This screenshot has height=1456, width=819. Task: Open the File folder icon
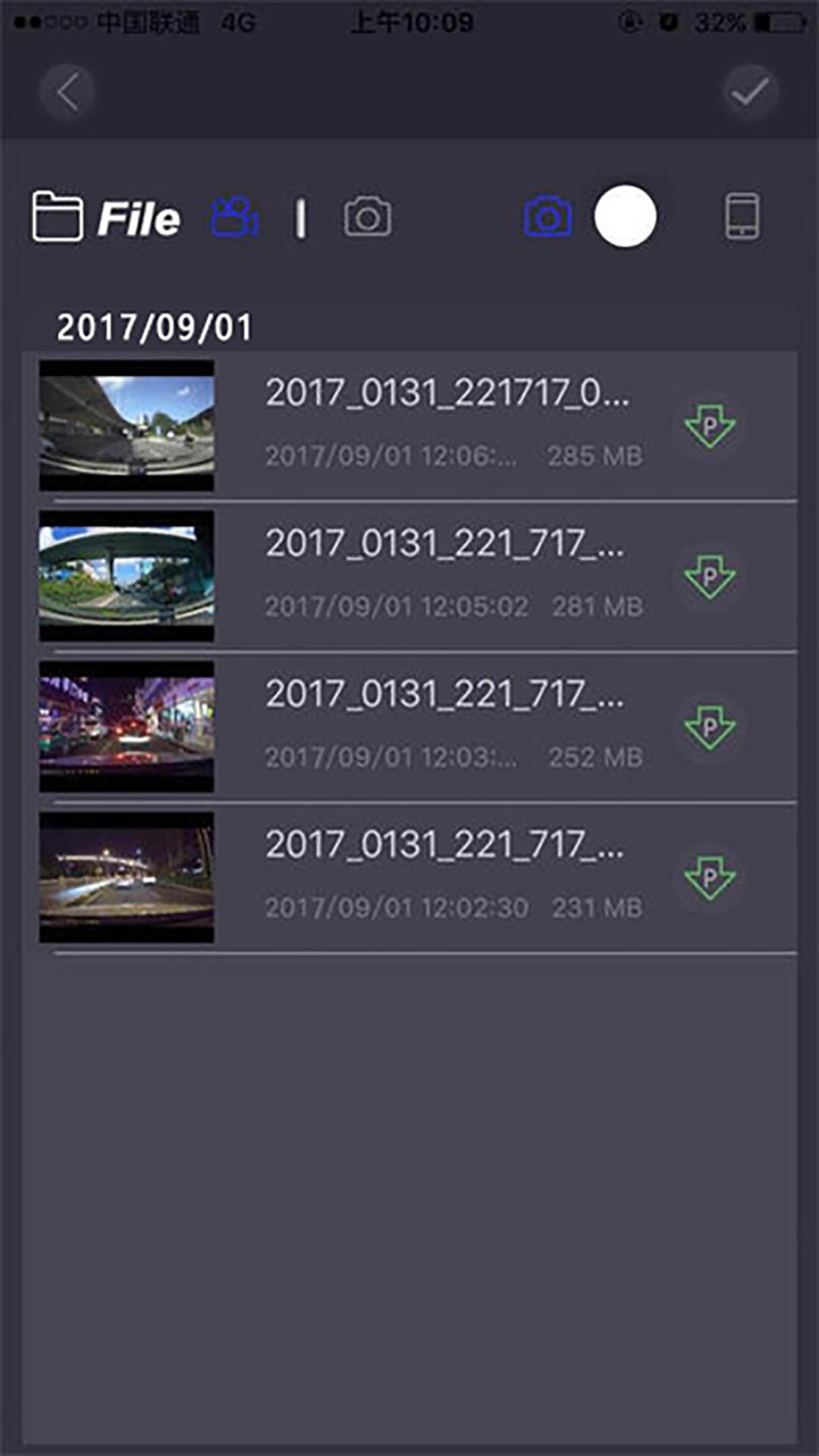[x=57, y=218]
